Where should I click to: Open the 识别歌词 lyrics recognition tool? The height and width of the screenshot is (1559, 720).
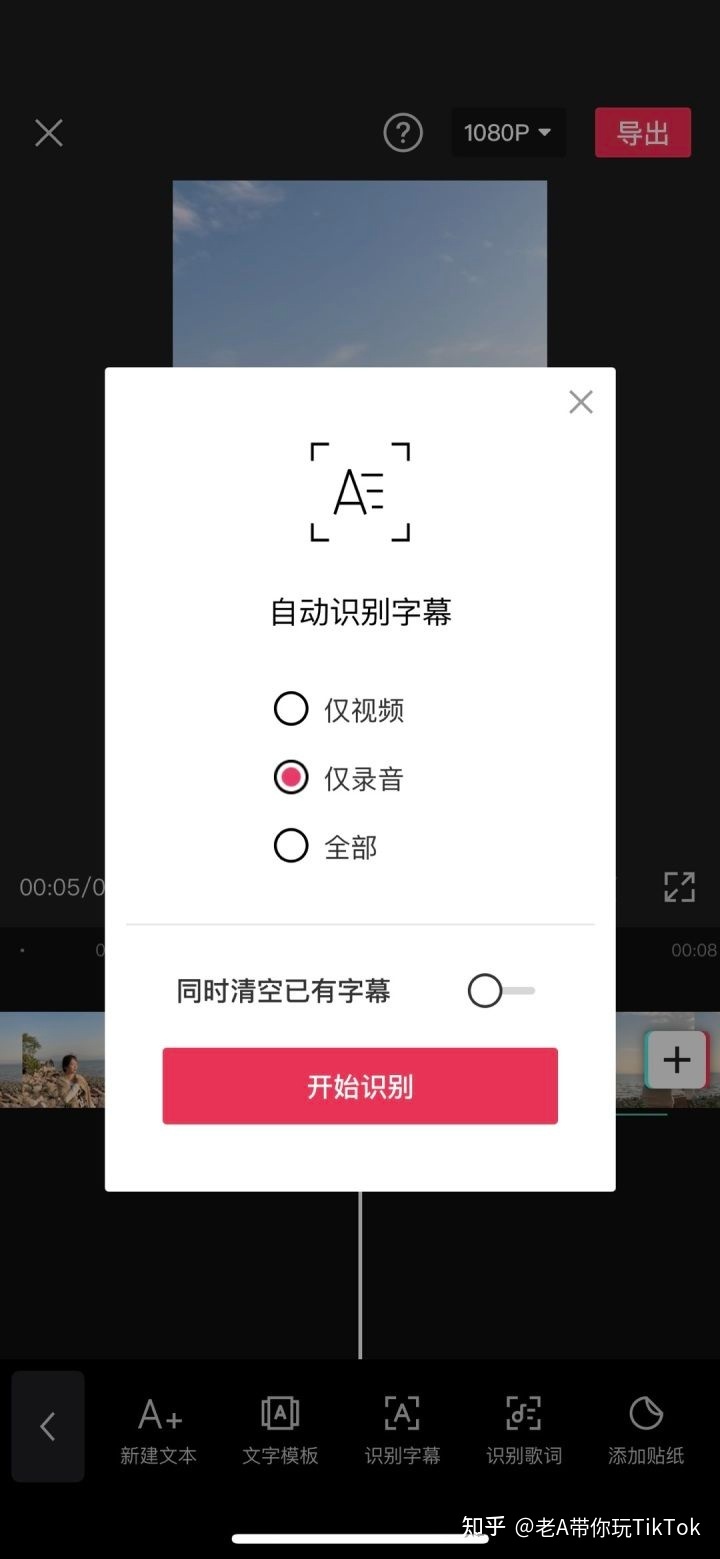(522, 1428)
